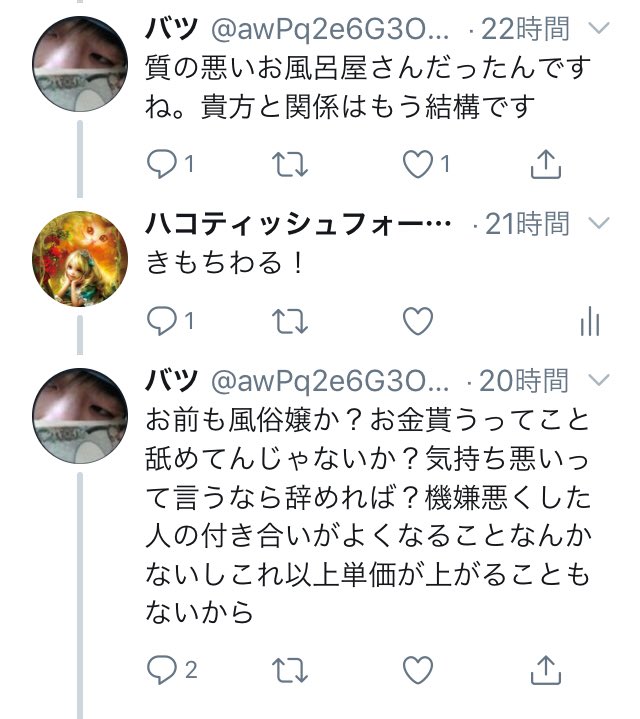Image resolution: width=640 pixels, height=719 pixels.
Task: Retweet the きもちわる！ tweet
Action: [290, 321]
